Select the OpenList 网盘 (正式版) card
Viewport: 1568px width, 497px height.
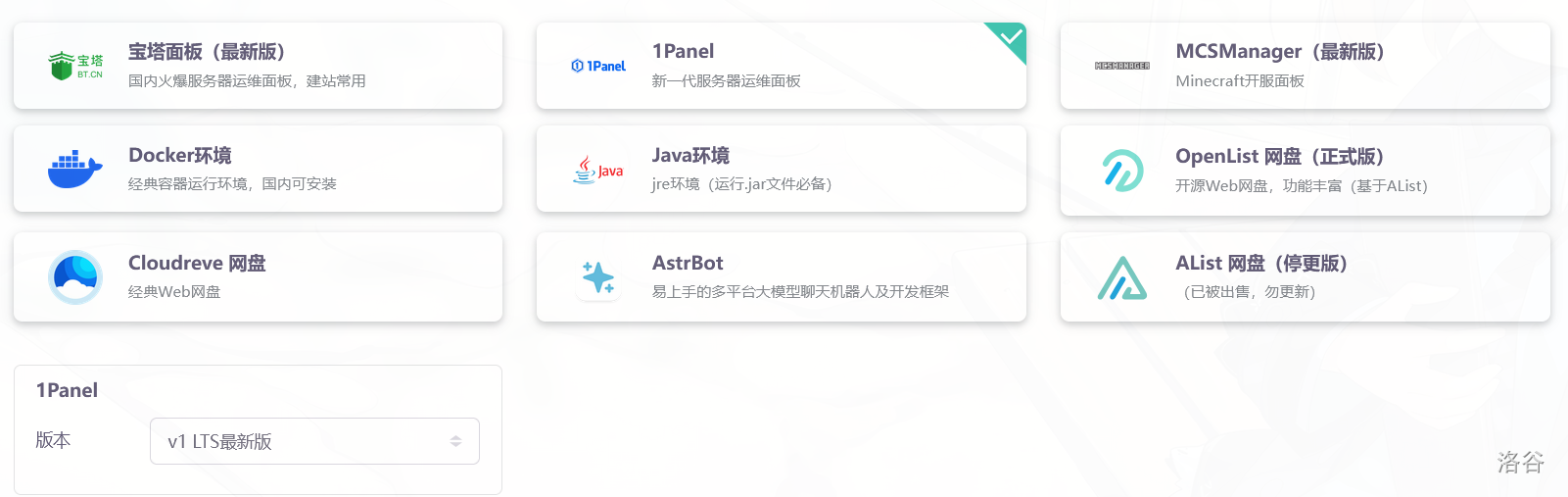tap(1305, 171)
